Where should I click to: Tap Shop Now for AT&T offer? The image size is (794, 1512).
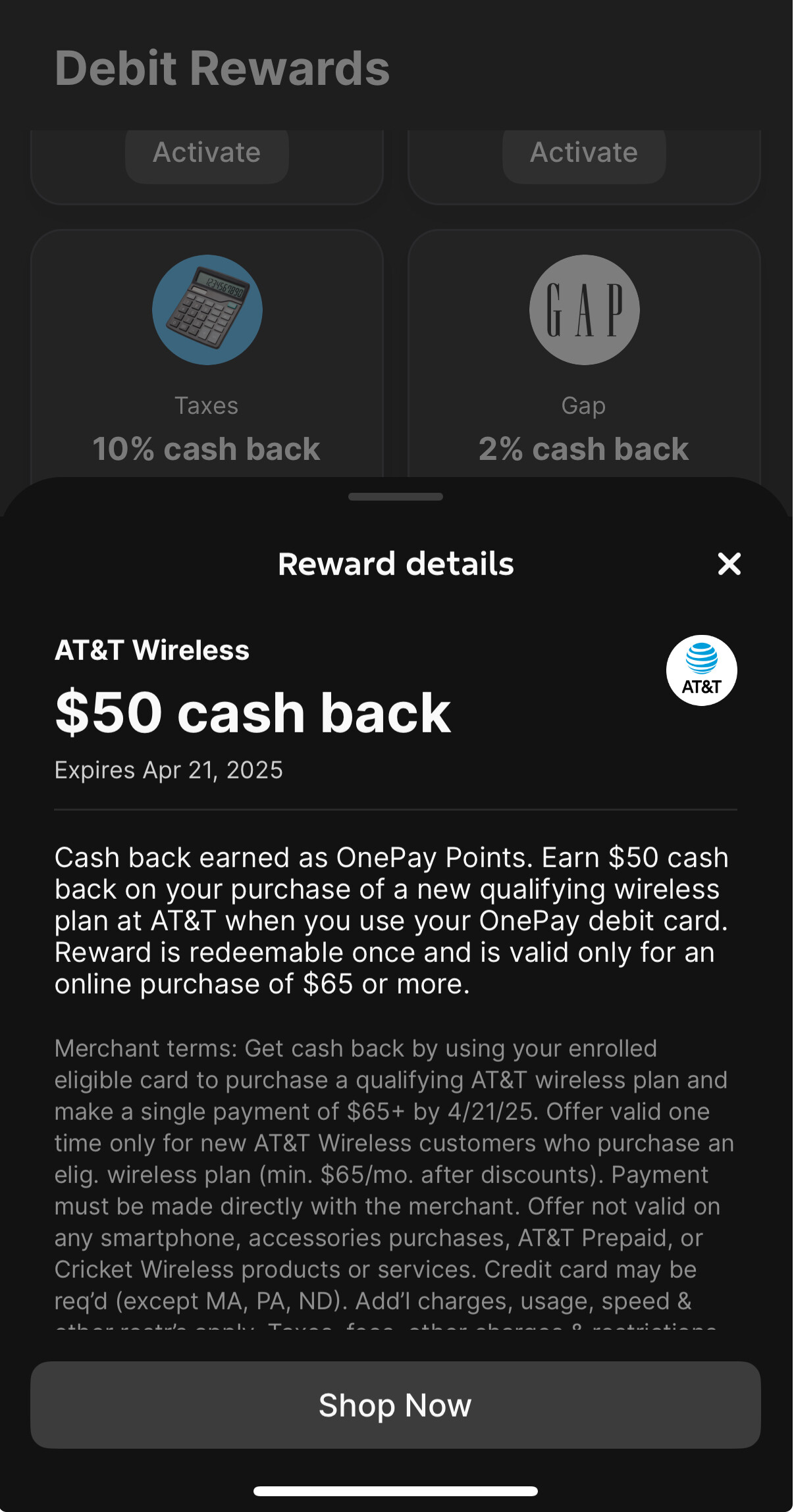[x=396, y=1405]
